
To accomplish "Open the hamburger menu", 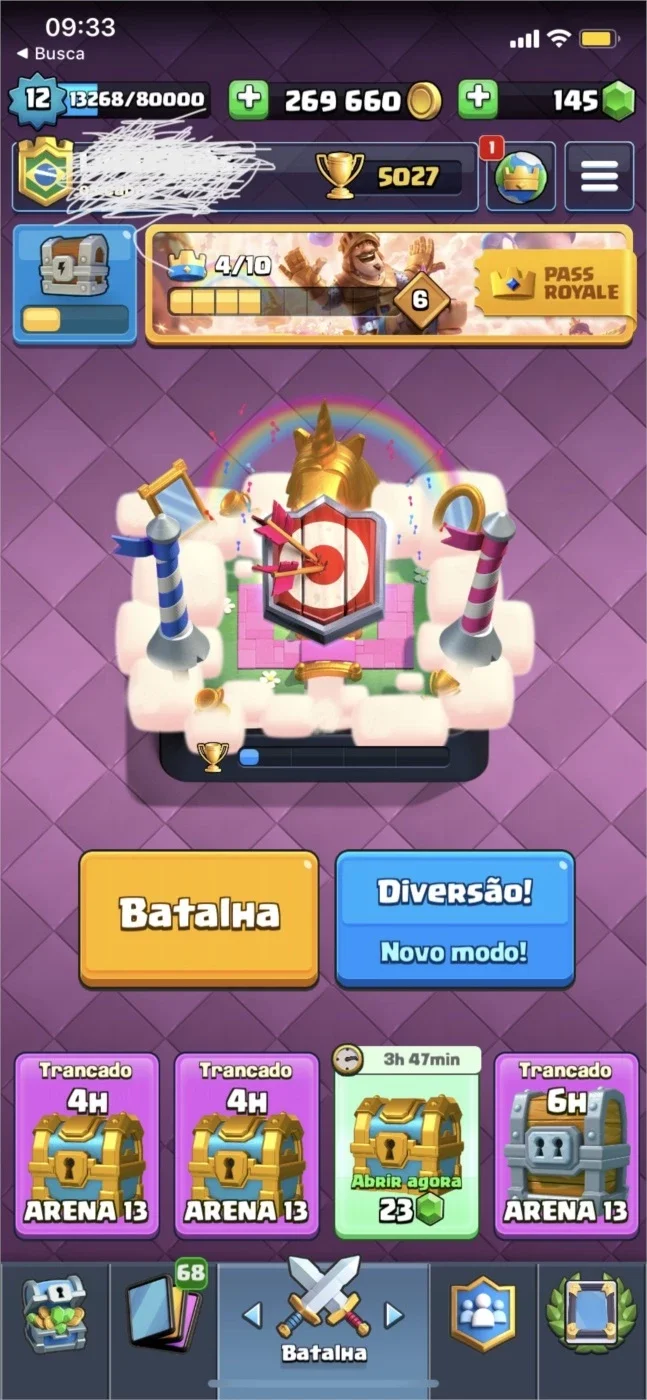I will coord(599,177).
